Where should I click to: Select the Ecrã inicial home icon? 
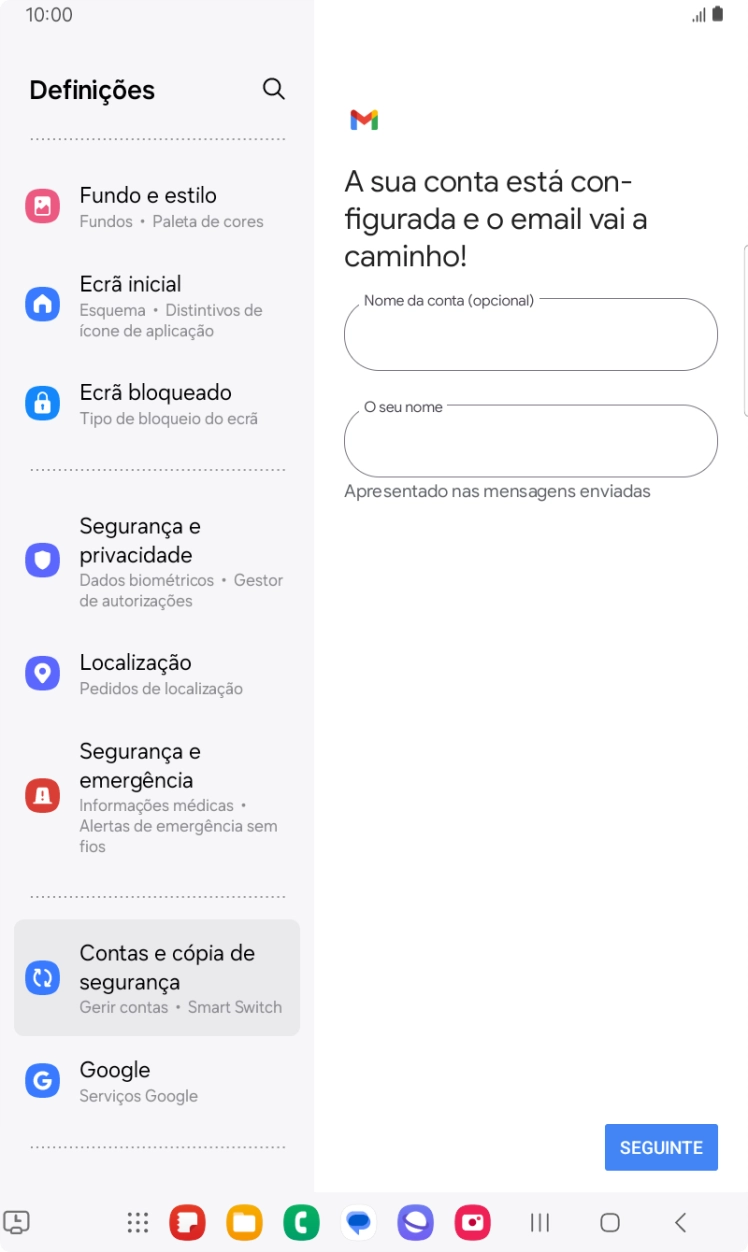42,303
